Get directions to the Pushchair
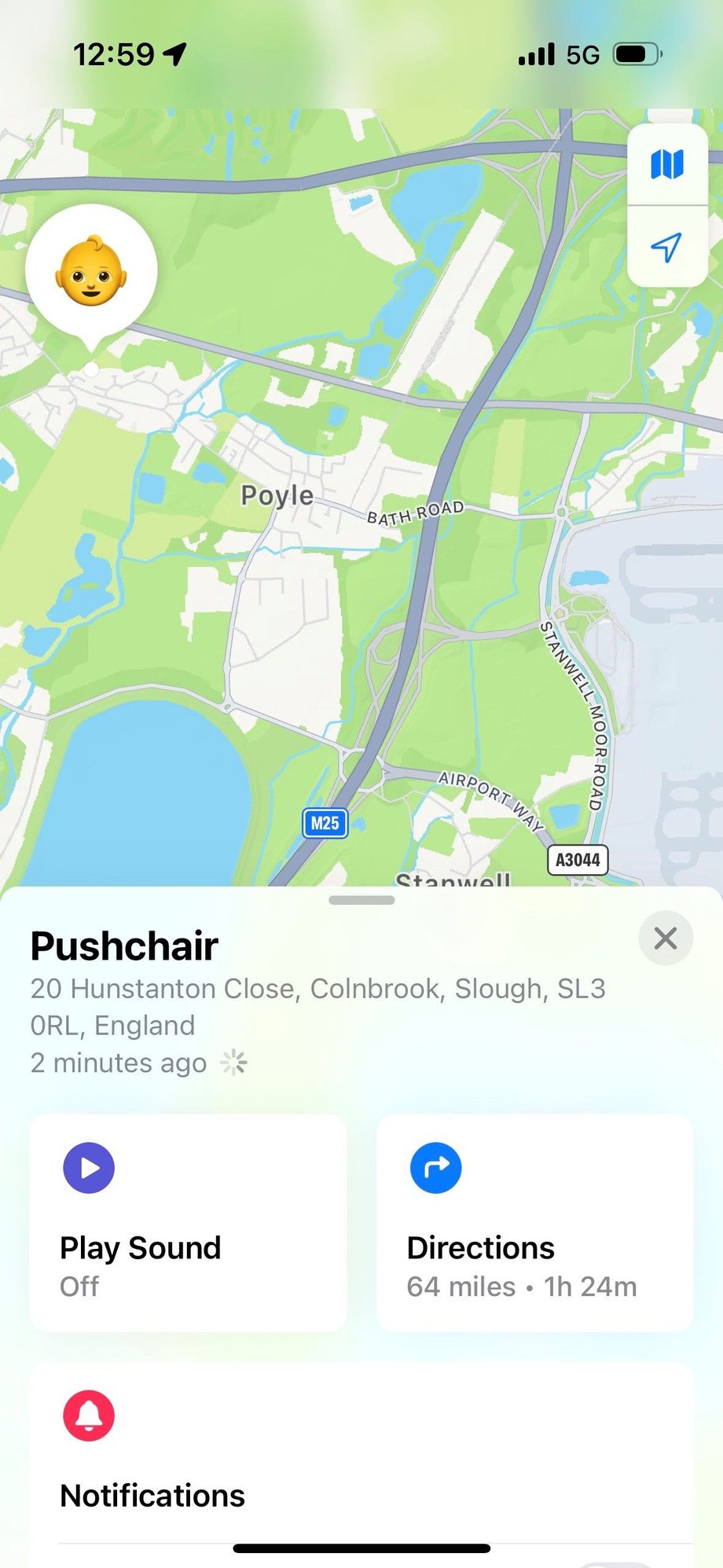Screen dimensions: 723x1568 534,1222
